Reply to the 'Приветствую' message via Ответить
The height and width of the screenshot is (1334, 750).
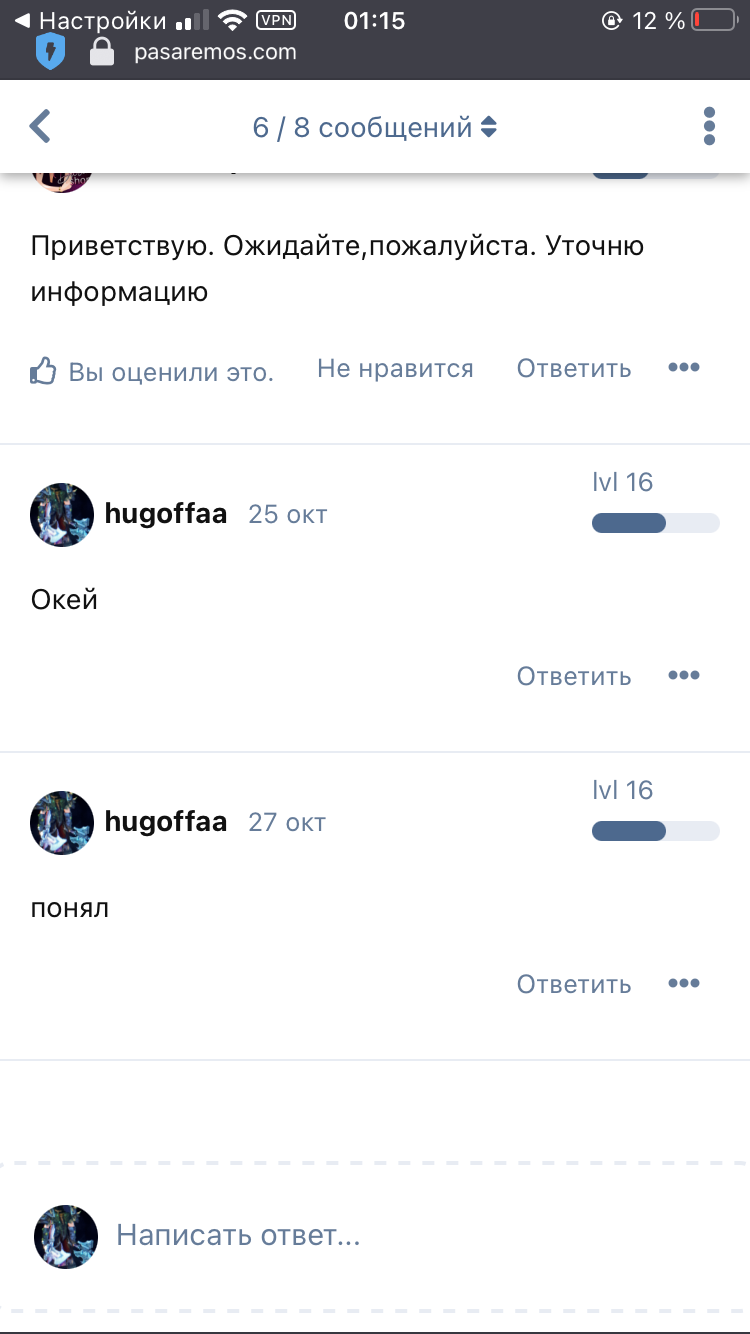pos(574,369)
